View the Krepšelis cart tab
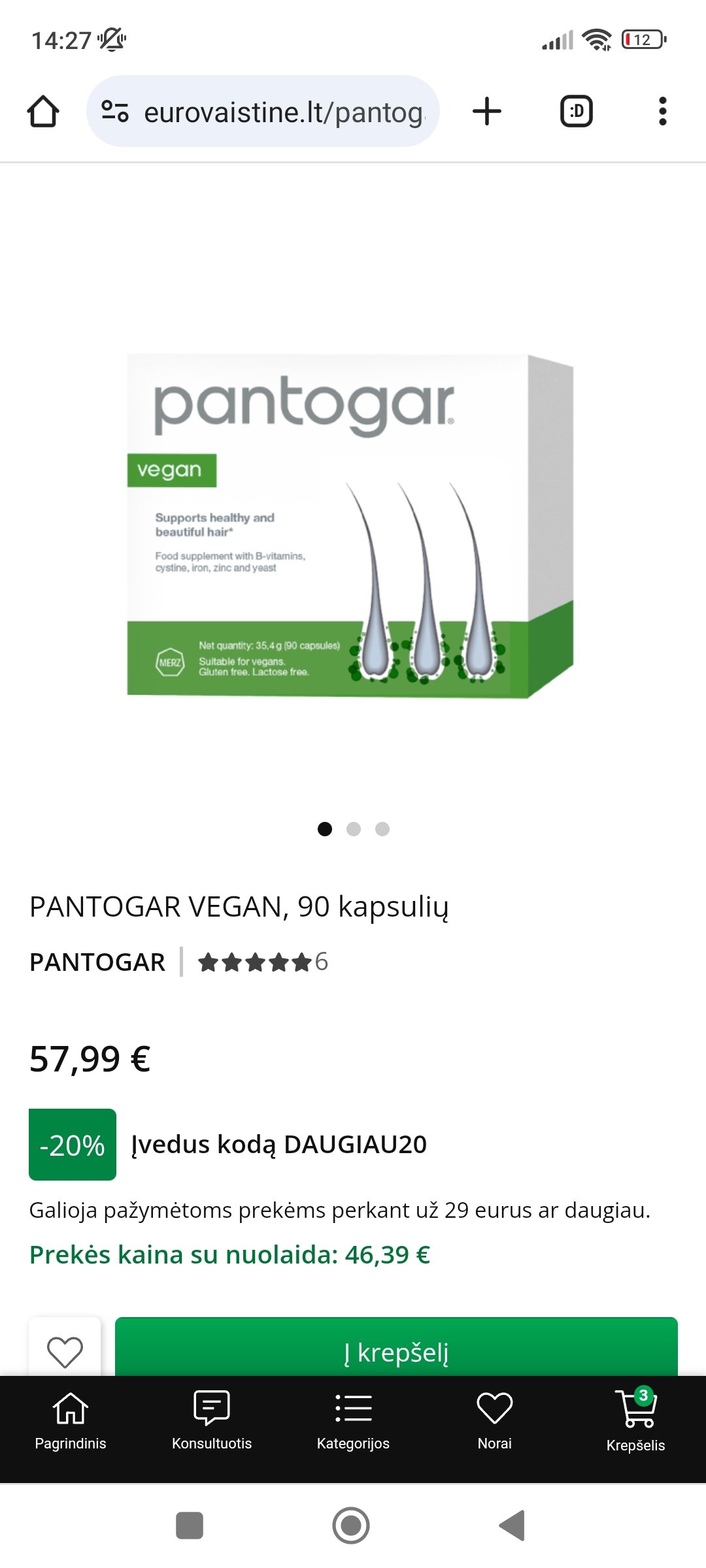This screenshot has width=706, height=1568. (x=635, y=1421)
